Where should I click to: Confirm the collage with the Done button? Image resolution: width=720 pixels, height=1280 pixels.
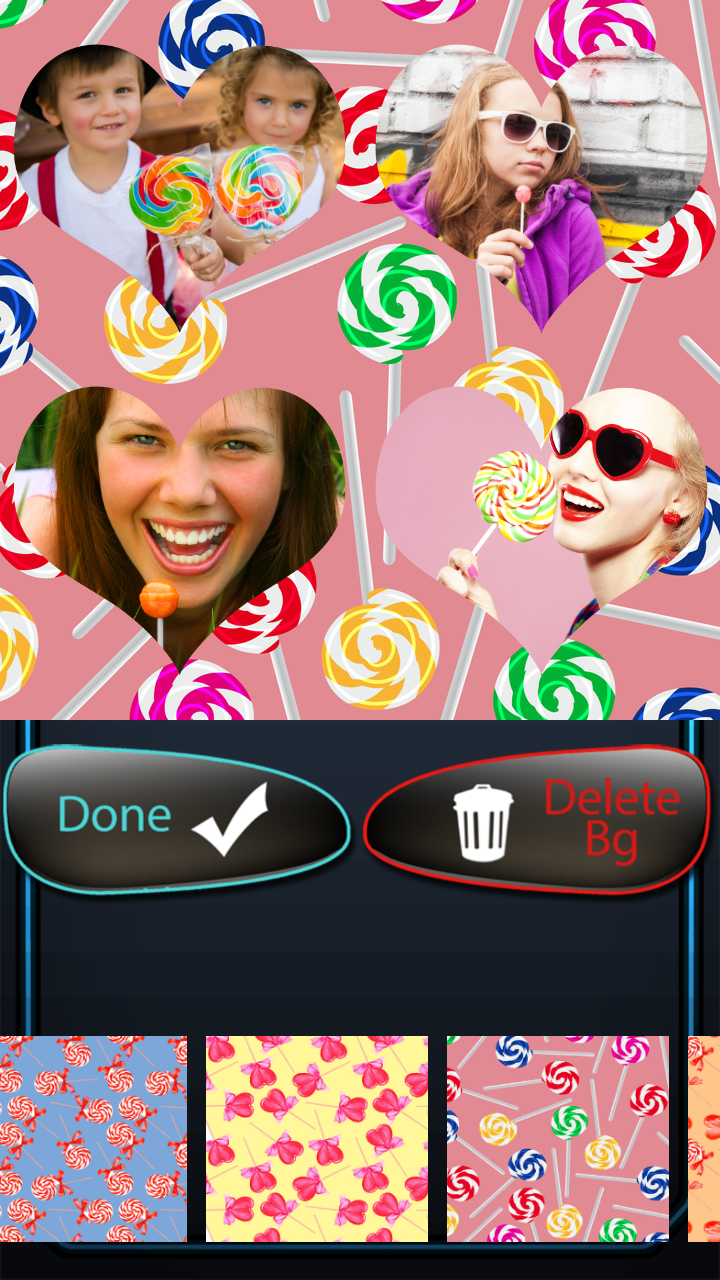[175, 816]
